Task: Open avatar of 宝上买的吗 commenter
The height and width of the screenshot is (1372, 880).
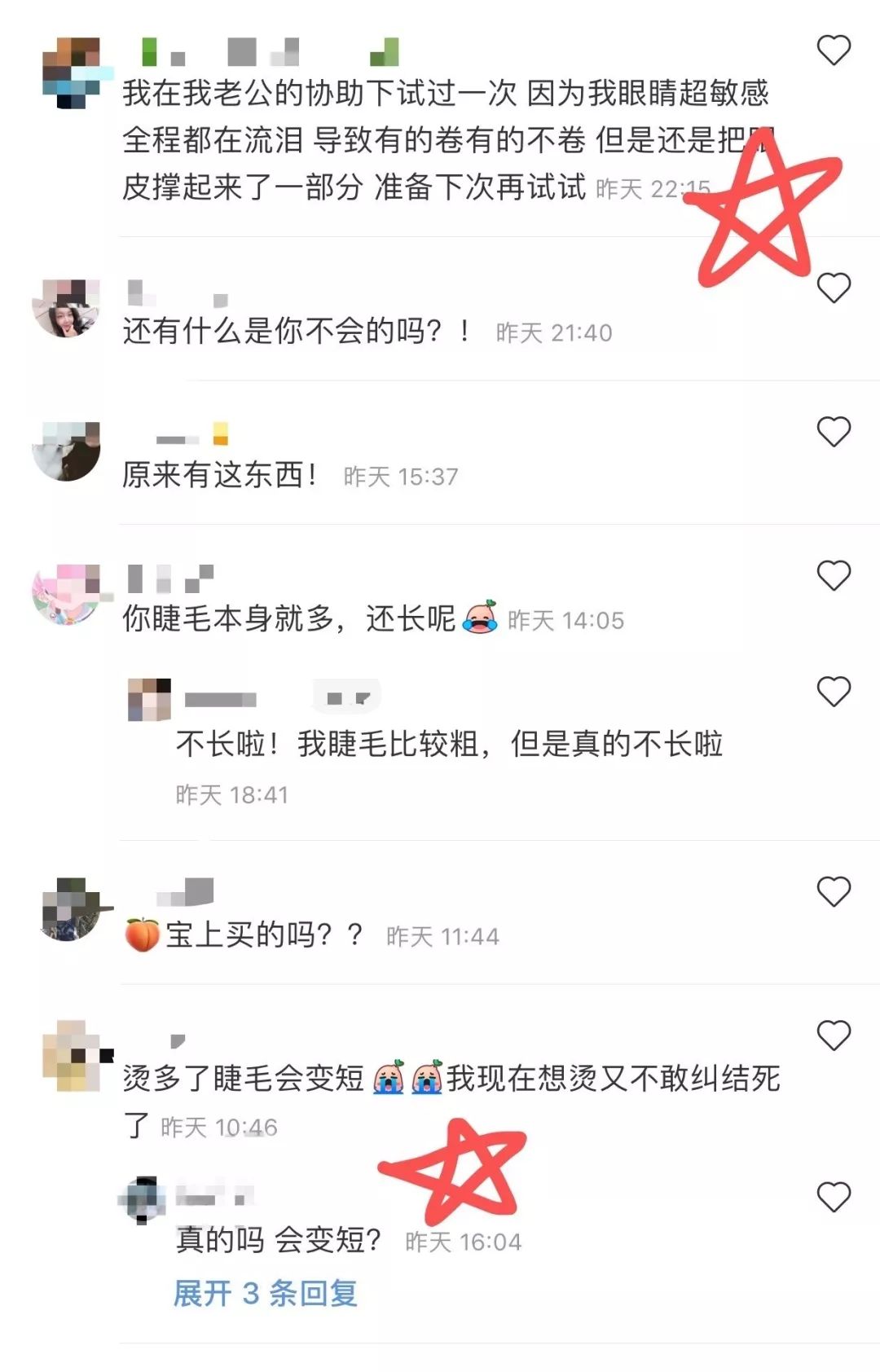Action: 71,909
